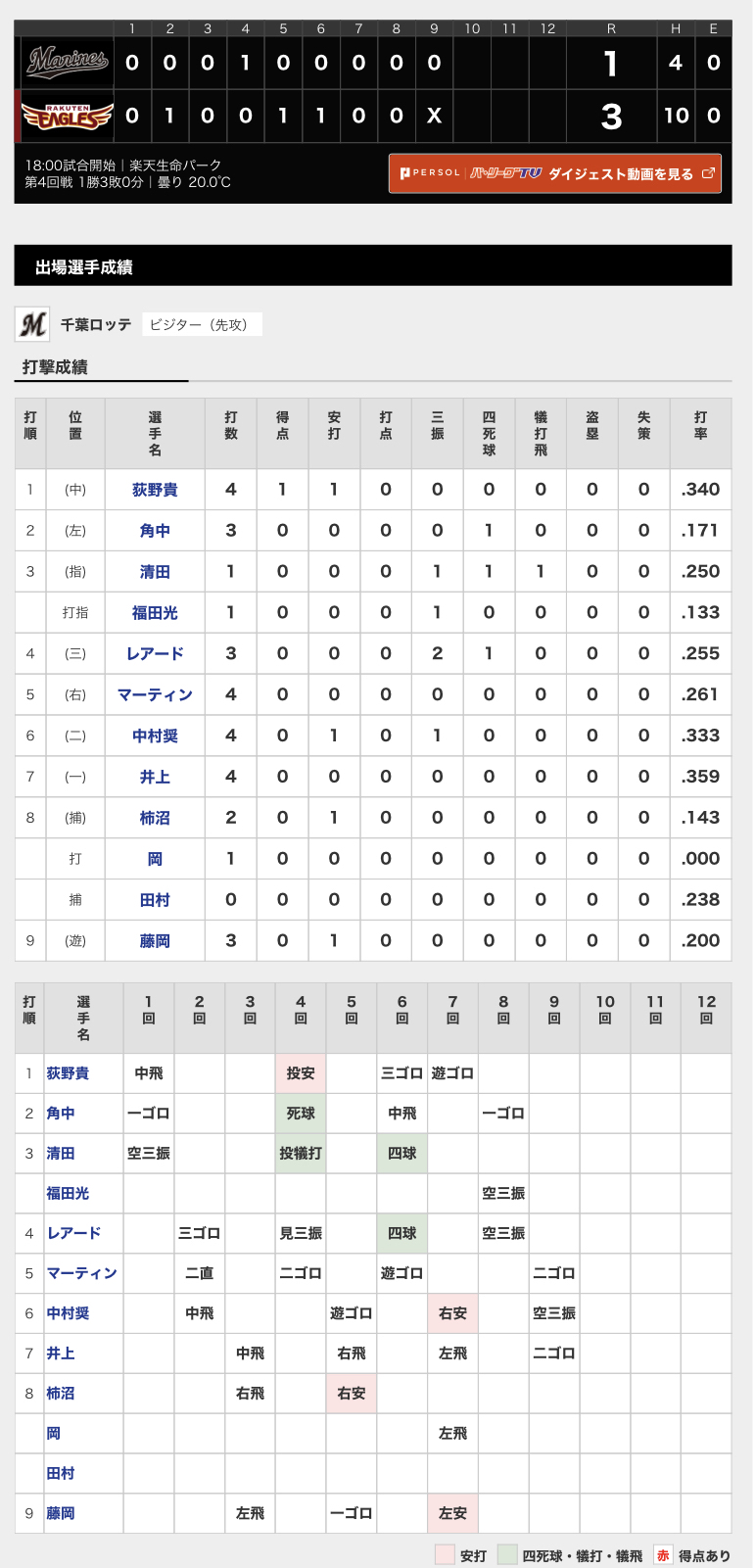View 中村奨 in the inning-by-inning table
Image resolution: width=755 pixels, height=1568 pixels.
pyautogui.click(x=68, y=1313)
